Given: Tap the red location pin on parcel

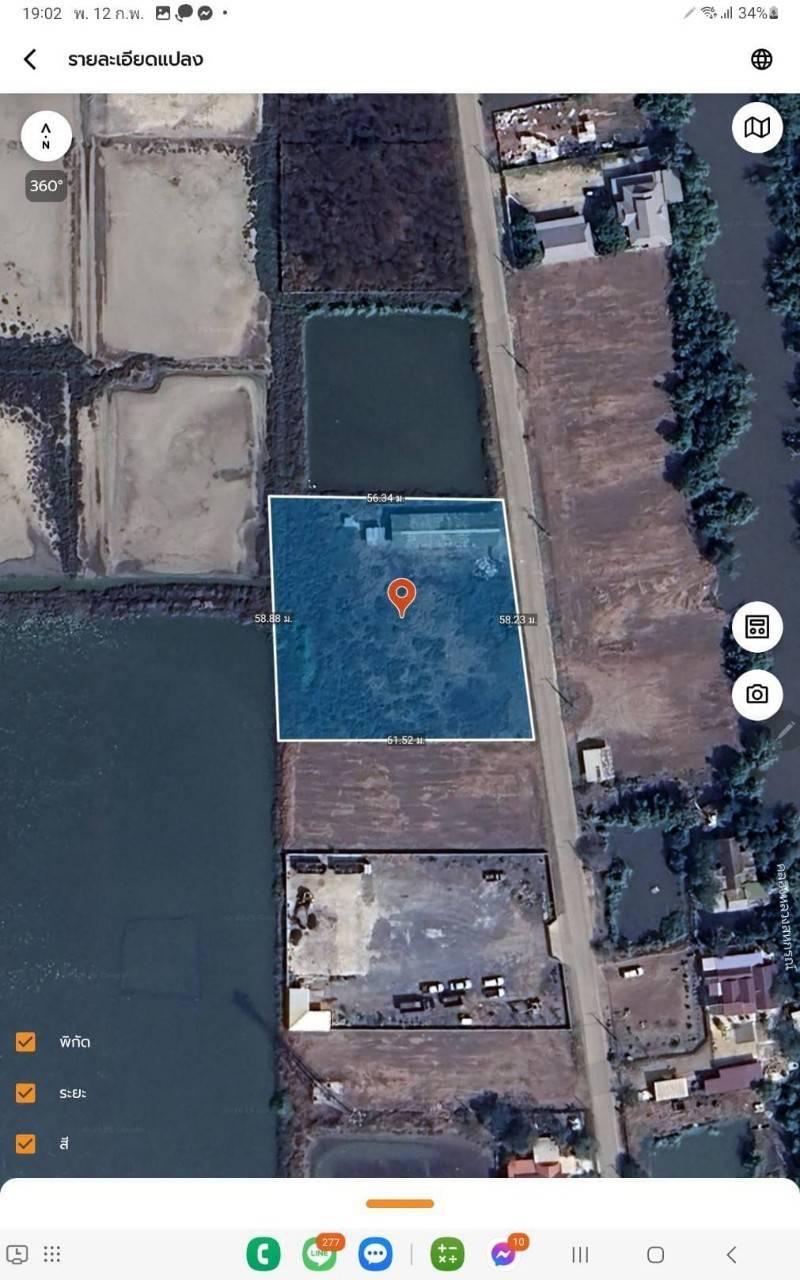Looking at the screenshot, I should (402, 597).
